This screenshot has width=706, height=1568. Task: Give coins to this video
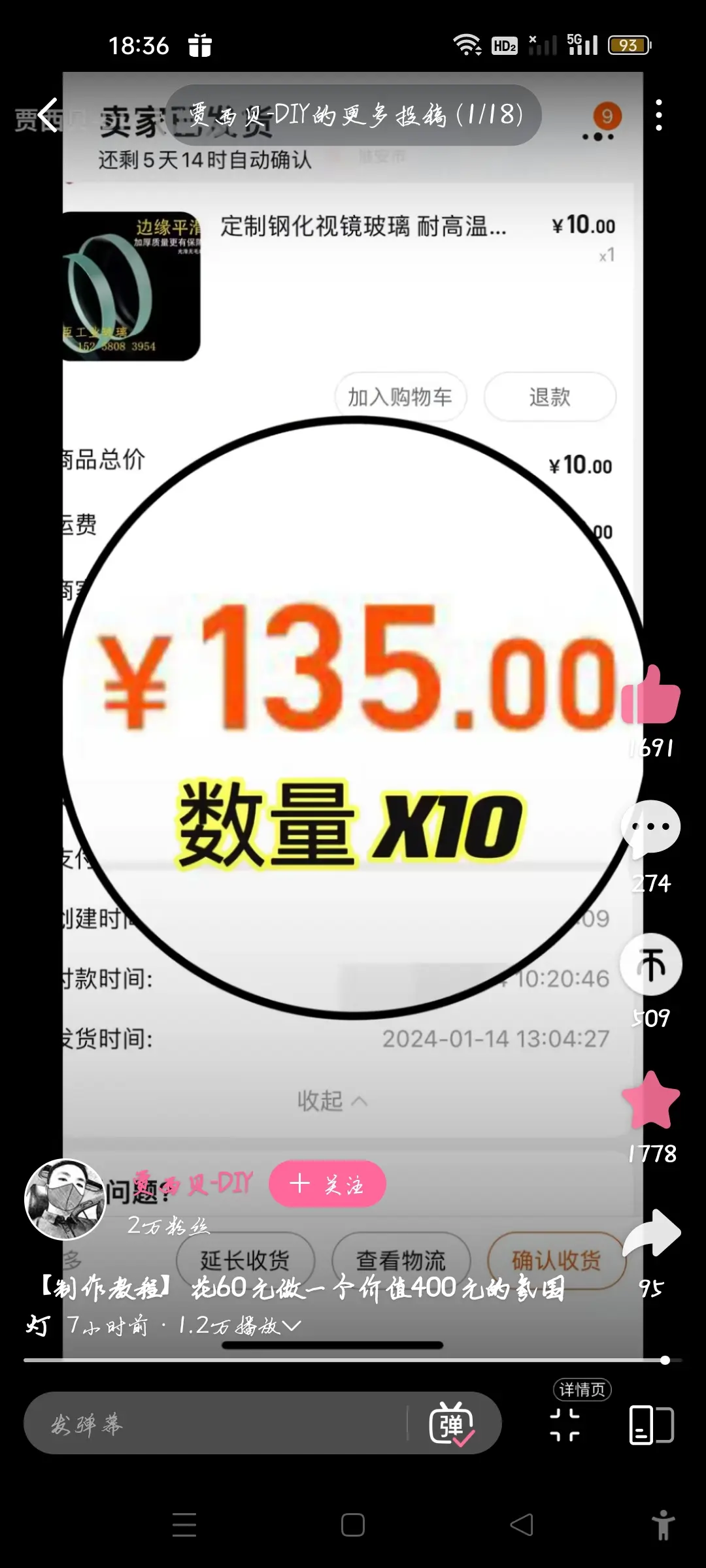click(x=651, y=964)
